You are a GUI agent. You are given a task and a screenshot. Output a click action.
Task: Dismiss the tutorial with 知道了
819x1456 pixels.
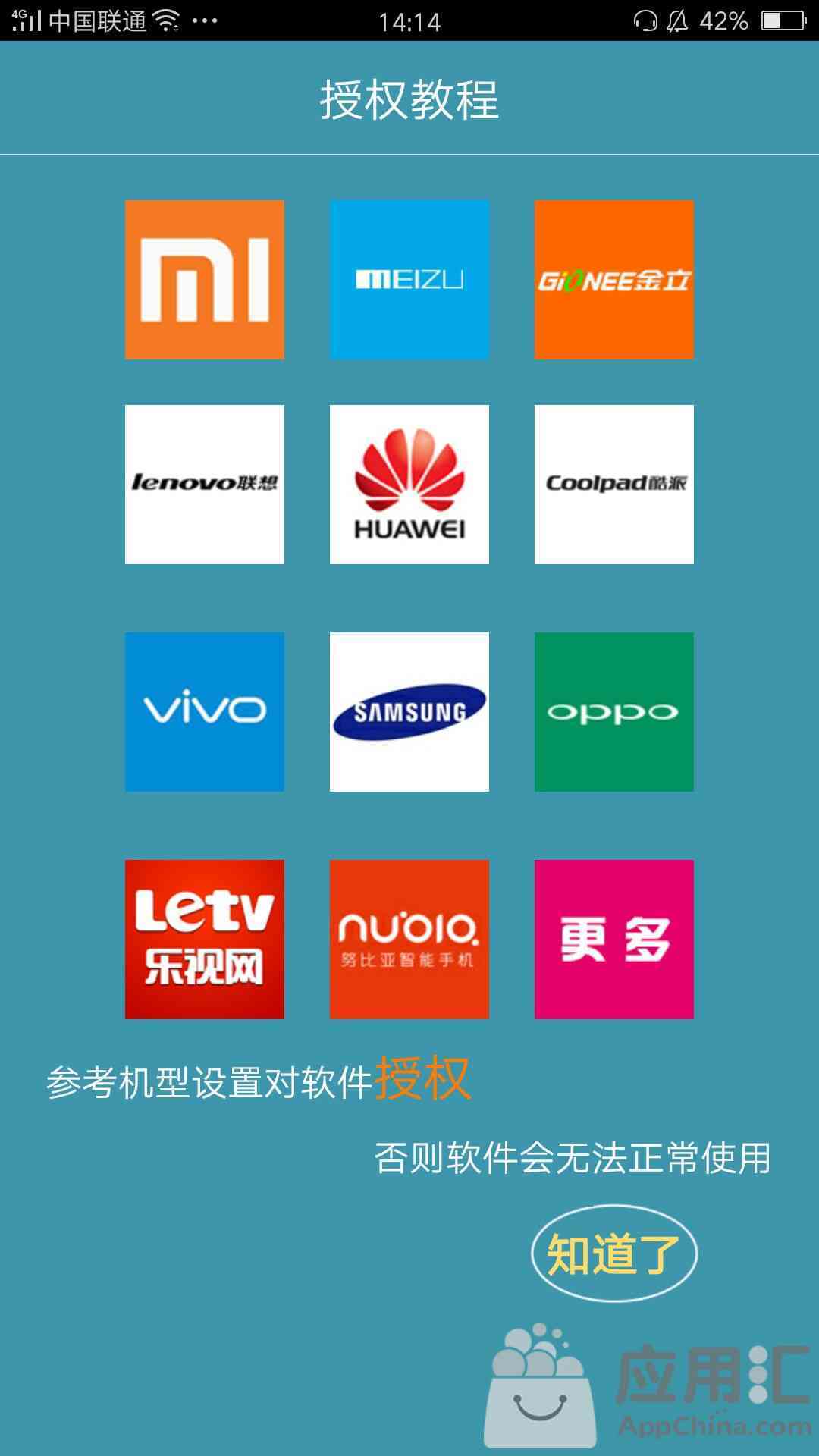pos(614,1254)
